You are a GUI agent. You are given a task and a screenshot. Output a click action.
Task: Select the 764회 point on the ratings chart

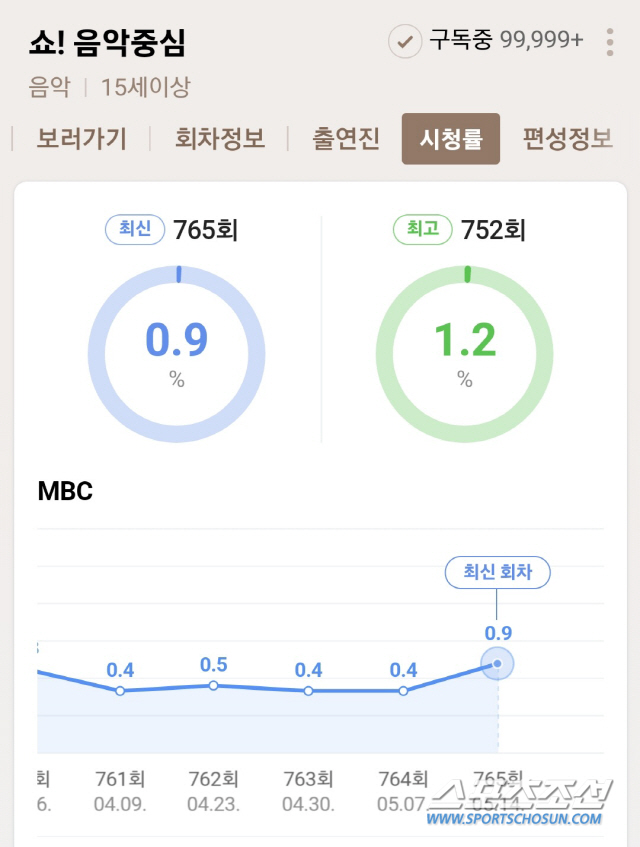coord(403,691)
